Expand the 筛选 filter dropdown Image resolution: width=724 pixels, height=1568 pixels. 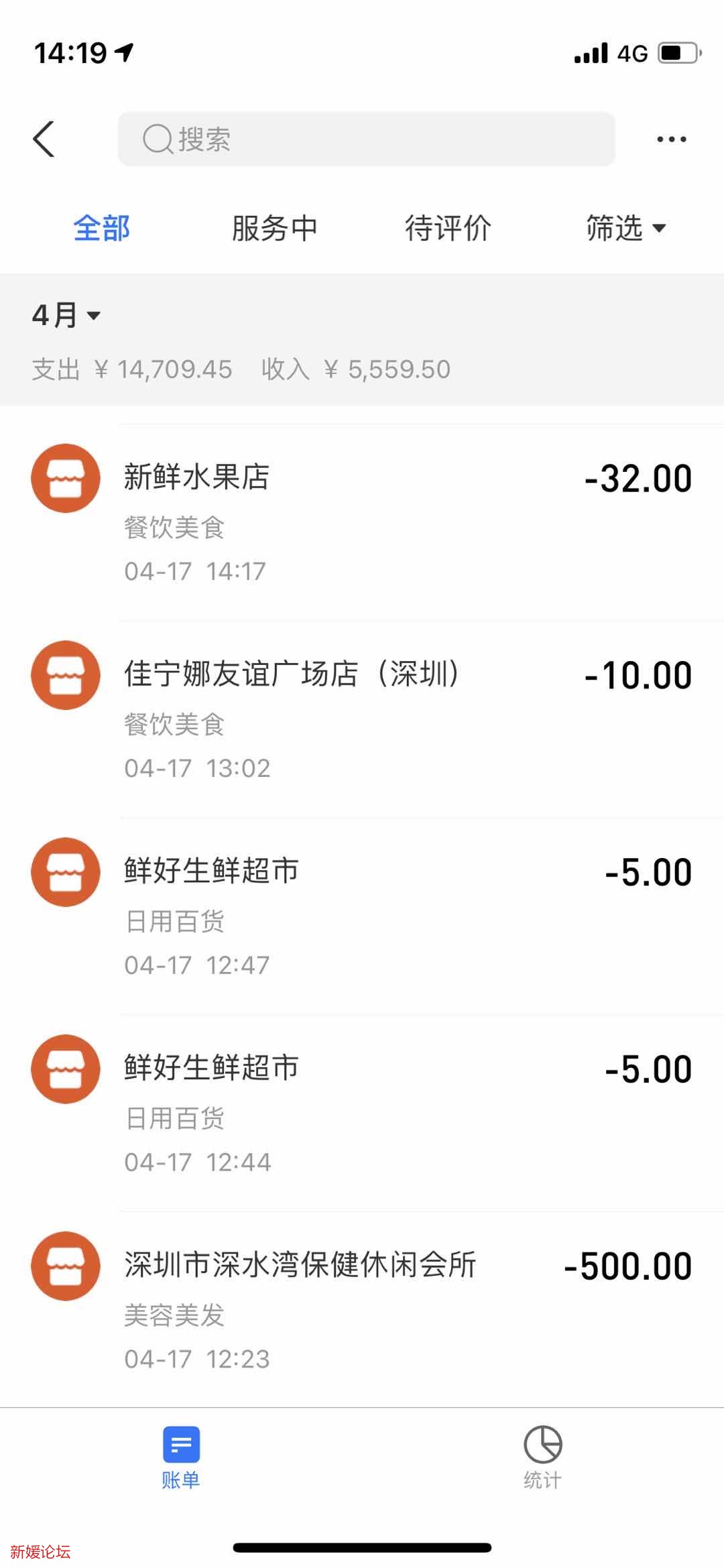coord(625,229)
